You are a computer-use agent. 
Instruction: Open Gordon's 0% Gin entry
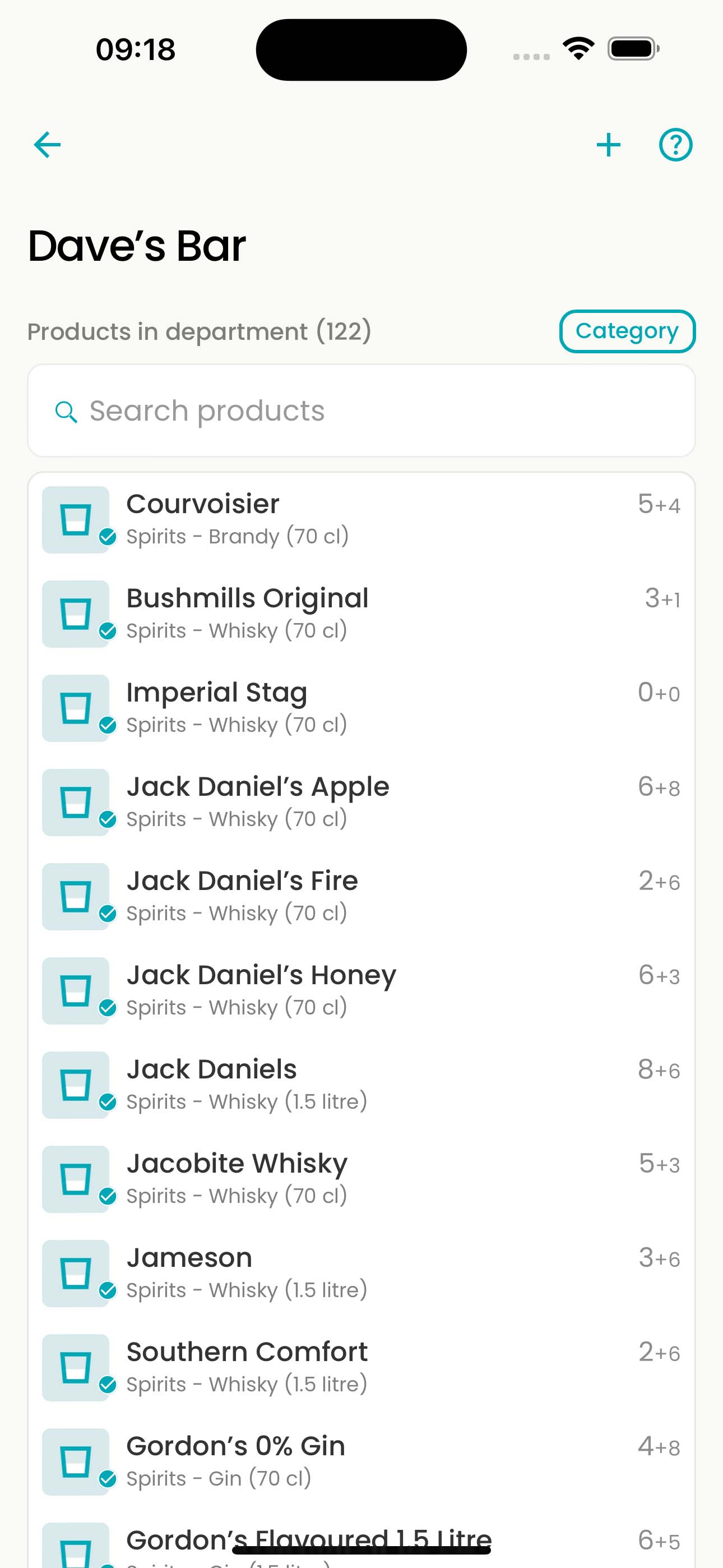tap(361, 1461)
